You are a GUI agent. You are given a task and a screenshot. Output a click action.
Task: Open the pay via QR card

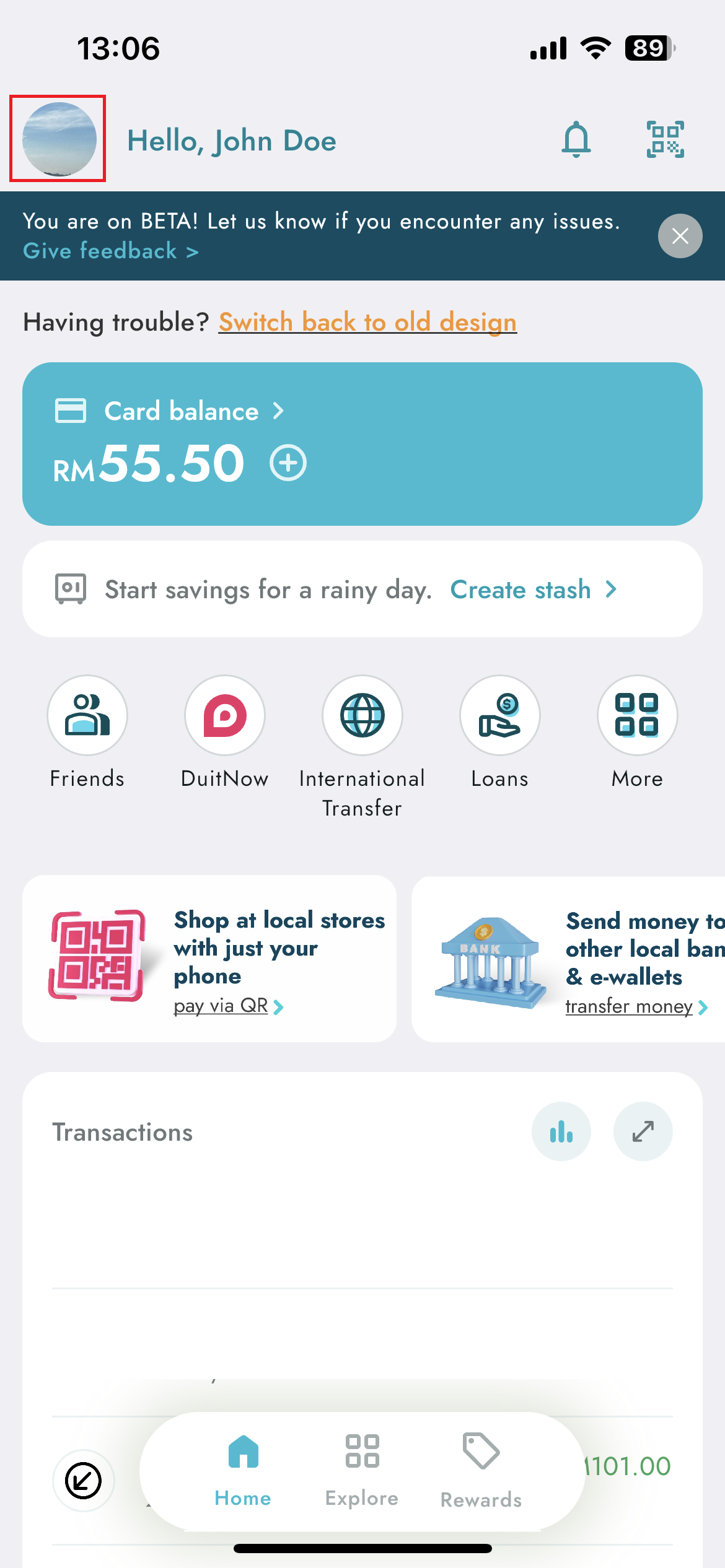(x=209, y=959)
